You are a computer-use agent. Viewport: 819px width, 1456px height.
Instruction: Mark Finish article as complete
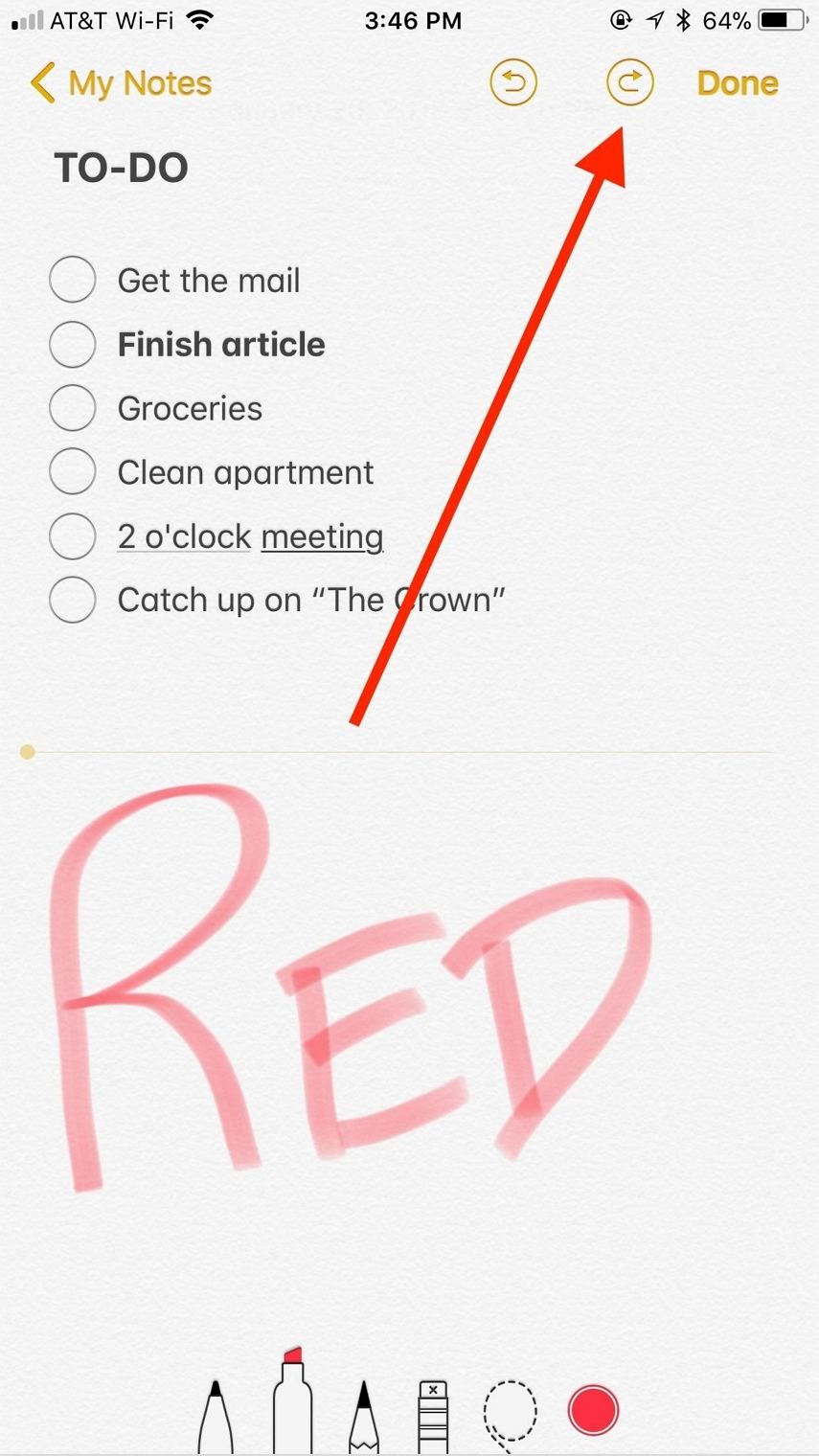tap(72, 344)
